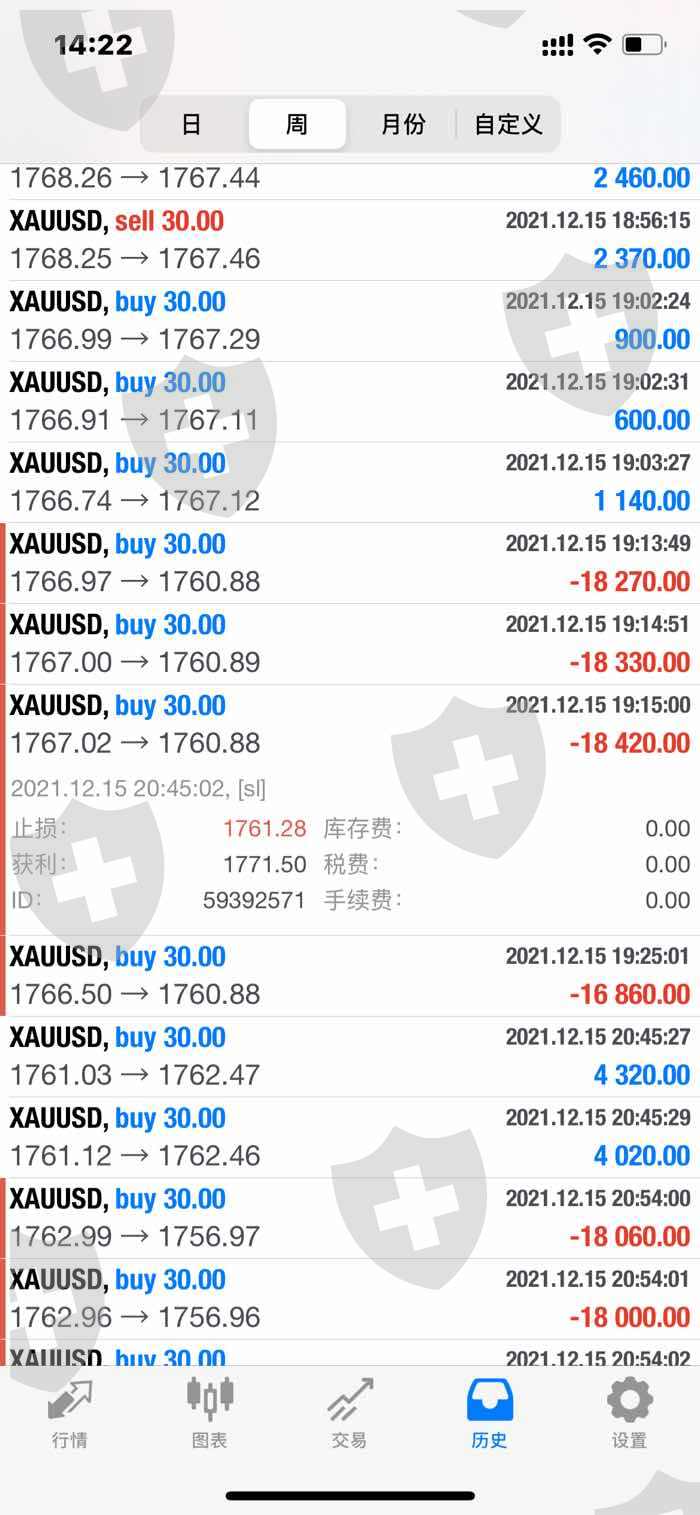Expand the buy trade at 19:25:01
The height and width of the screenshot is (1515, 700).
(350, 976)
